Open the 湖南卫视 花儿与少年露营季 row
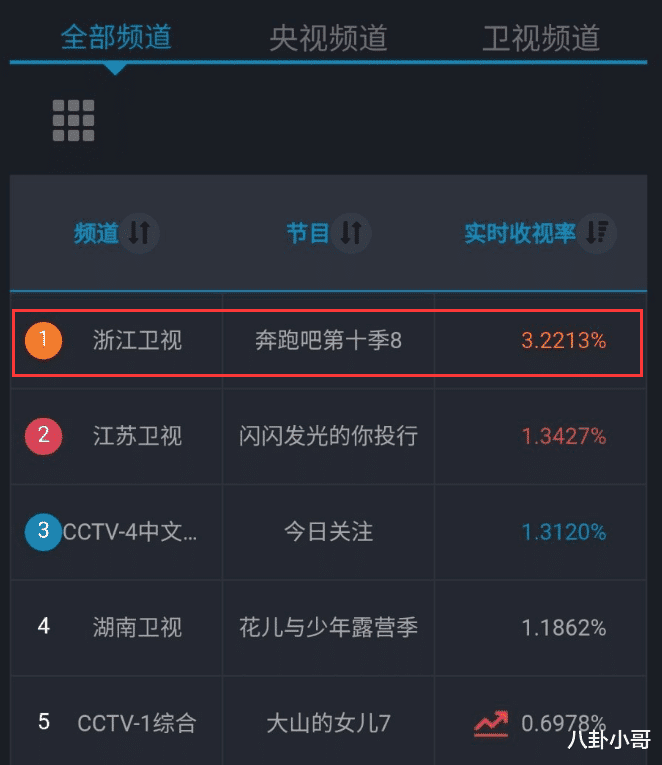The width and height of the screenshot is (662, 765). (328, 627)
